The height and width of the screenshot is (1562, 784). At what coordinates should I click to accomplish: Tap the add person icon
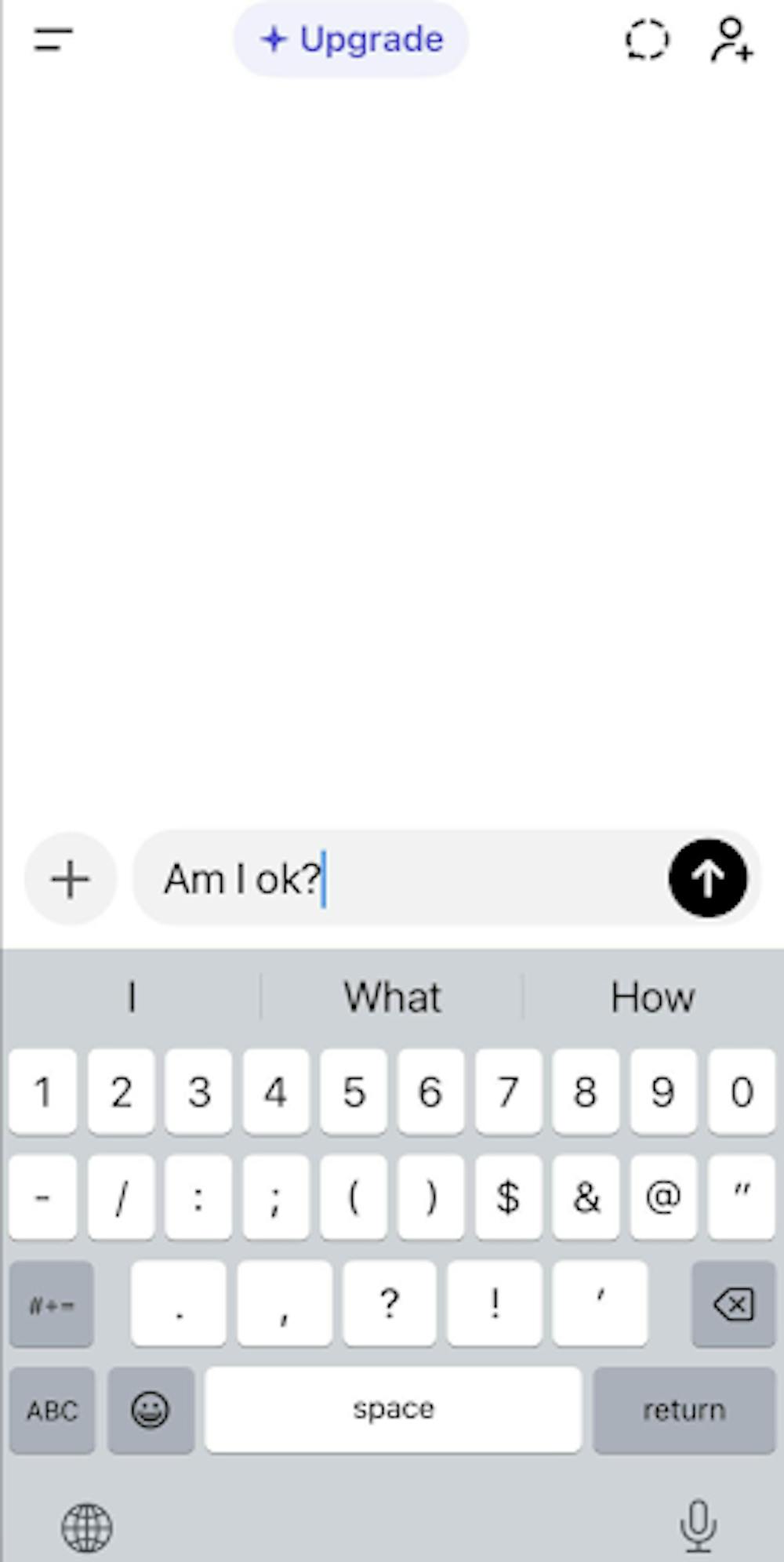click(x=731, y=40)
